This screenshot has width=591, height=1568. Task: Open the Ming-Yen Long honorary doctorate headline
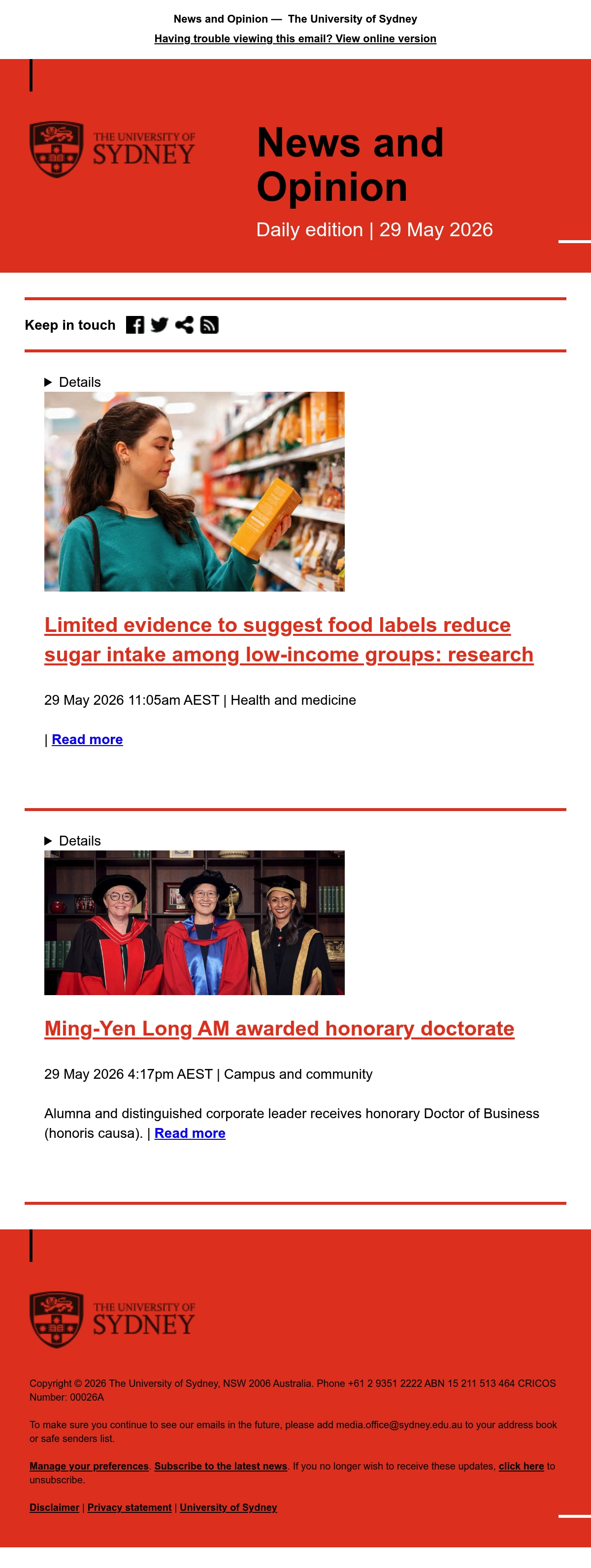click(279, 1029)
